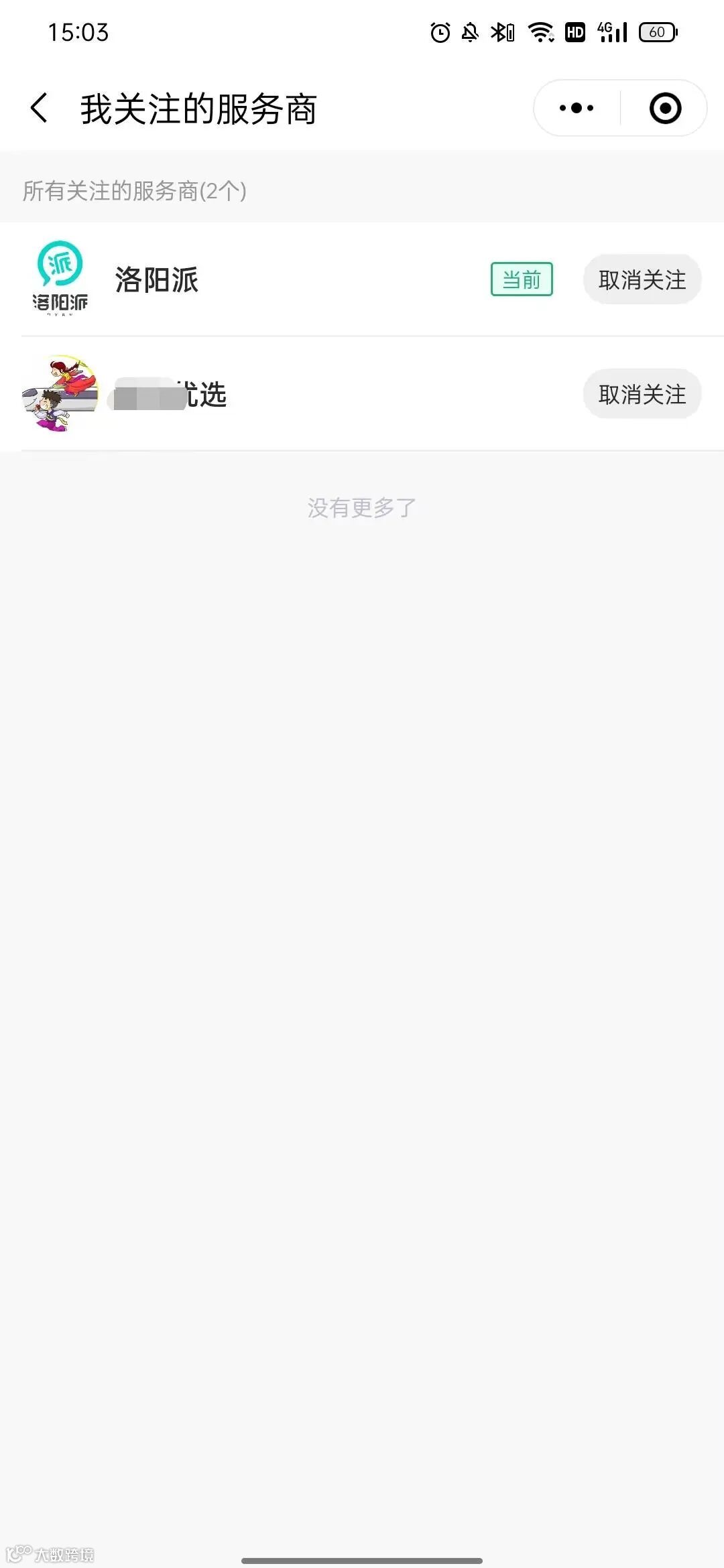The image size is (724, 1568).
Task: Open the 洛阳派 service provider row
Action: [362, 279]
